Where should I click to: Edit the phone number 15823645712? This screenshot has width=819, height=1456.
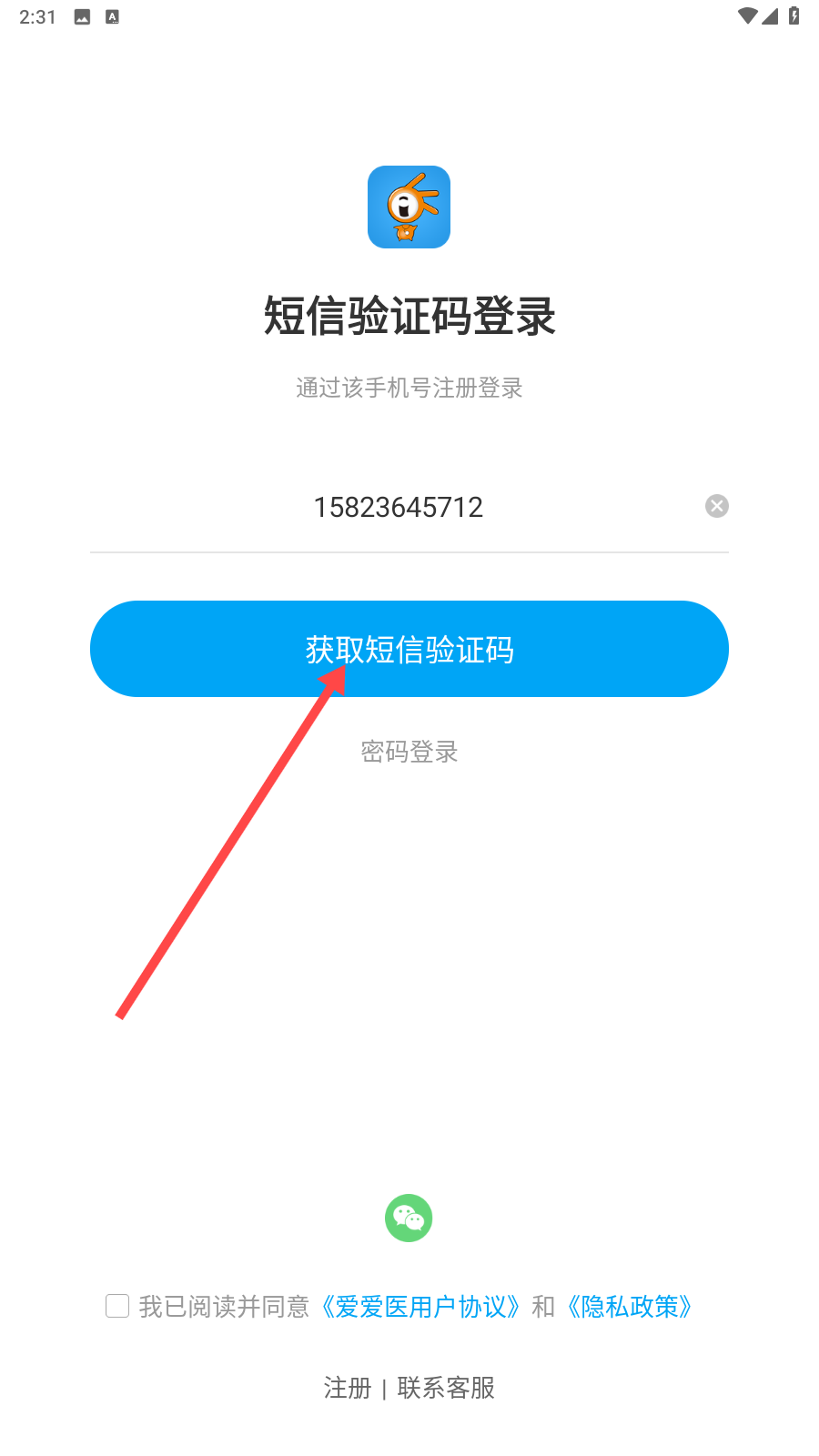coord(398,507)
